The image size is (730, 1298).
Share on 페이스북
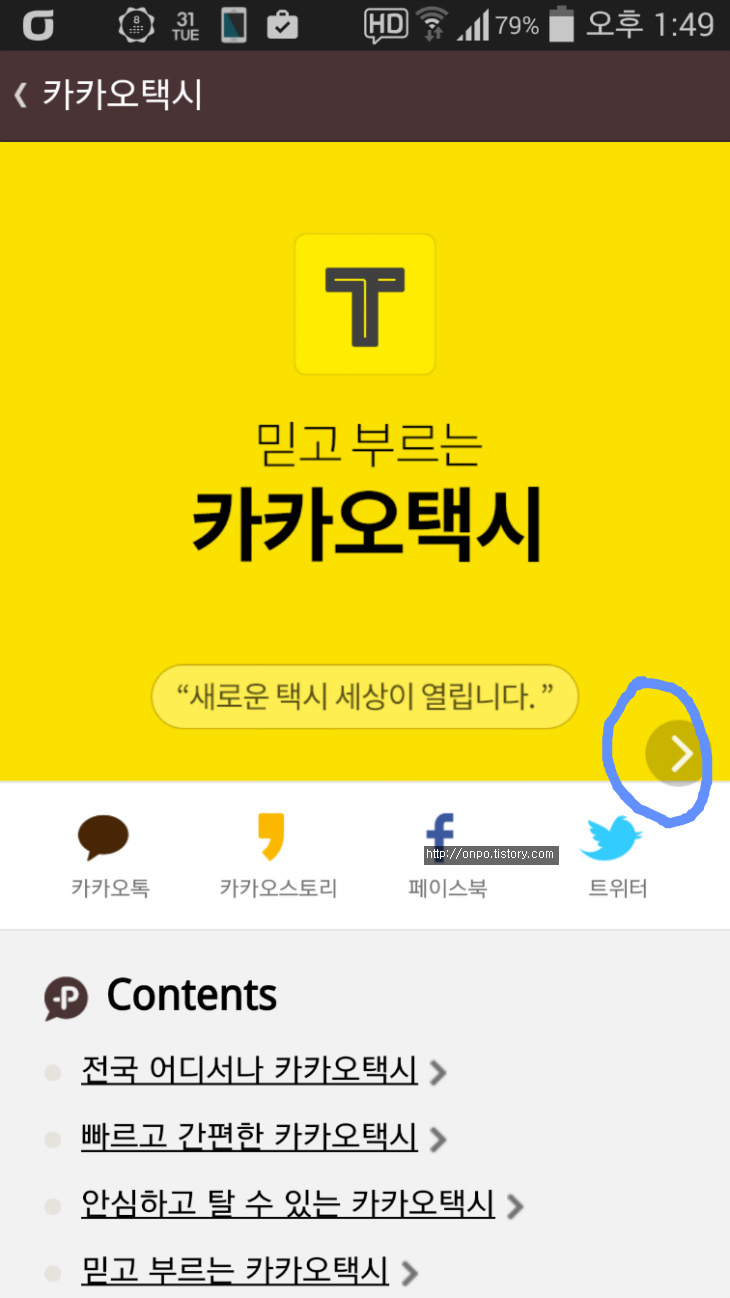[446, 853]
